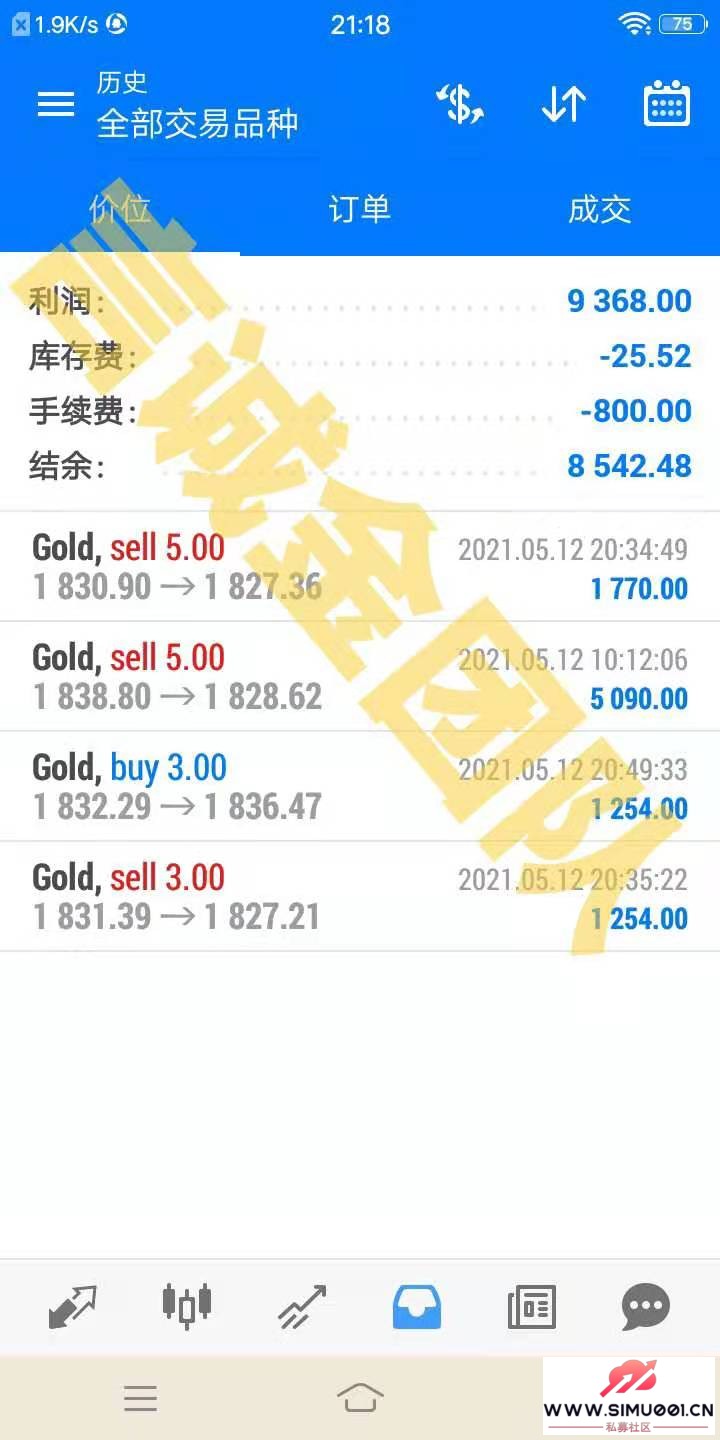The image size is (720, 1440).
Task: Open the Gold buy 3.00 trade
Action: 360,787
